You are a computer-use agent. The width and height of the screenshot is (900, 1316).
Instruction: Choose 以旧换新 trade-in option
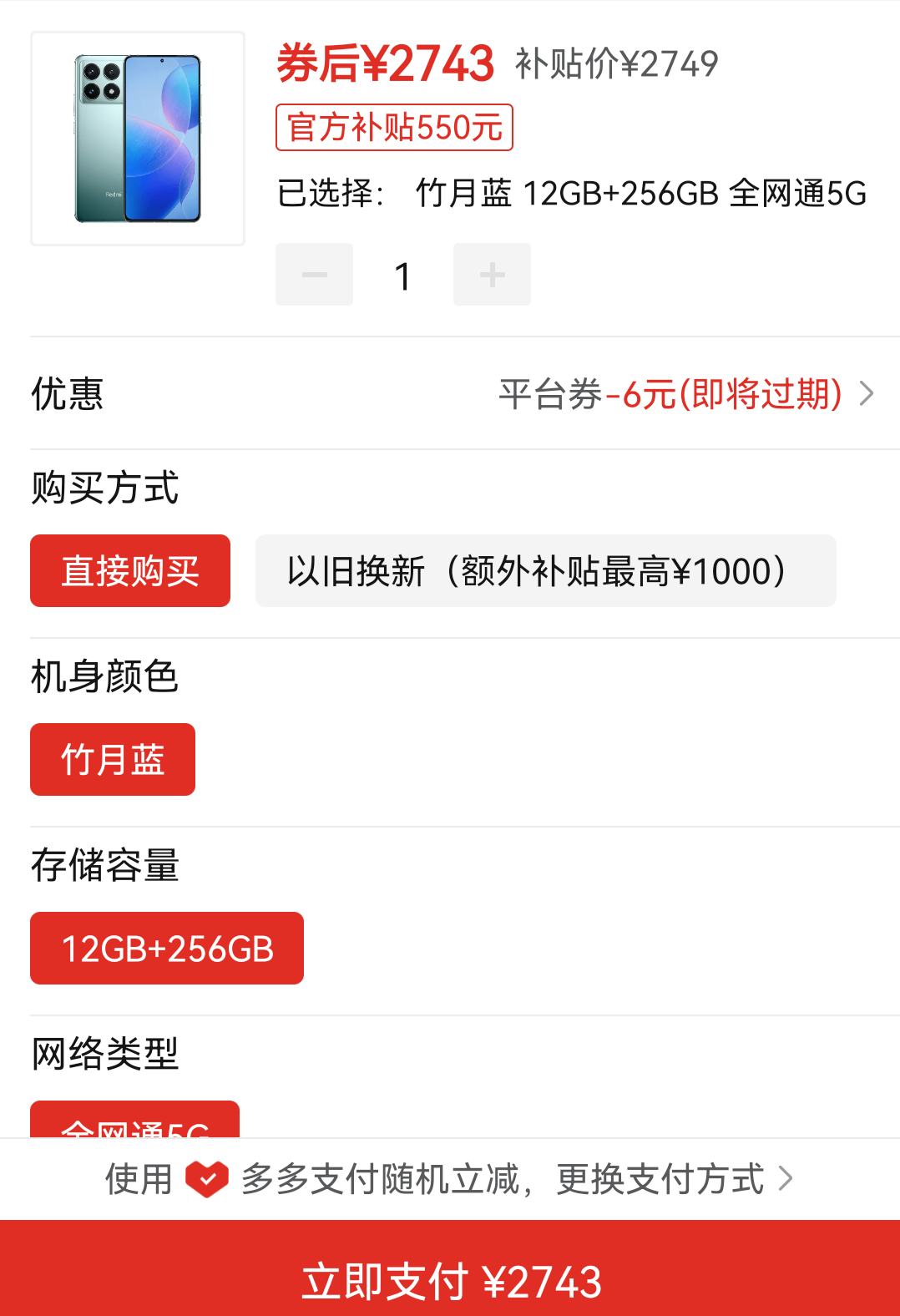coord(545,571)
